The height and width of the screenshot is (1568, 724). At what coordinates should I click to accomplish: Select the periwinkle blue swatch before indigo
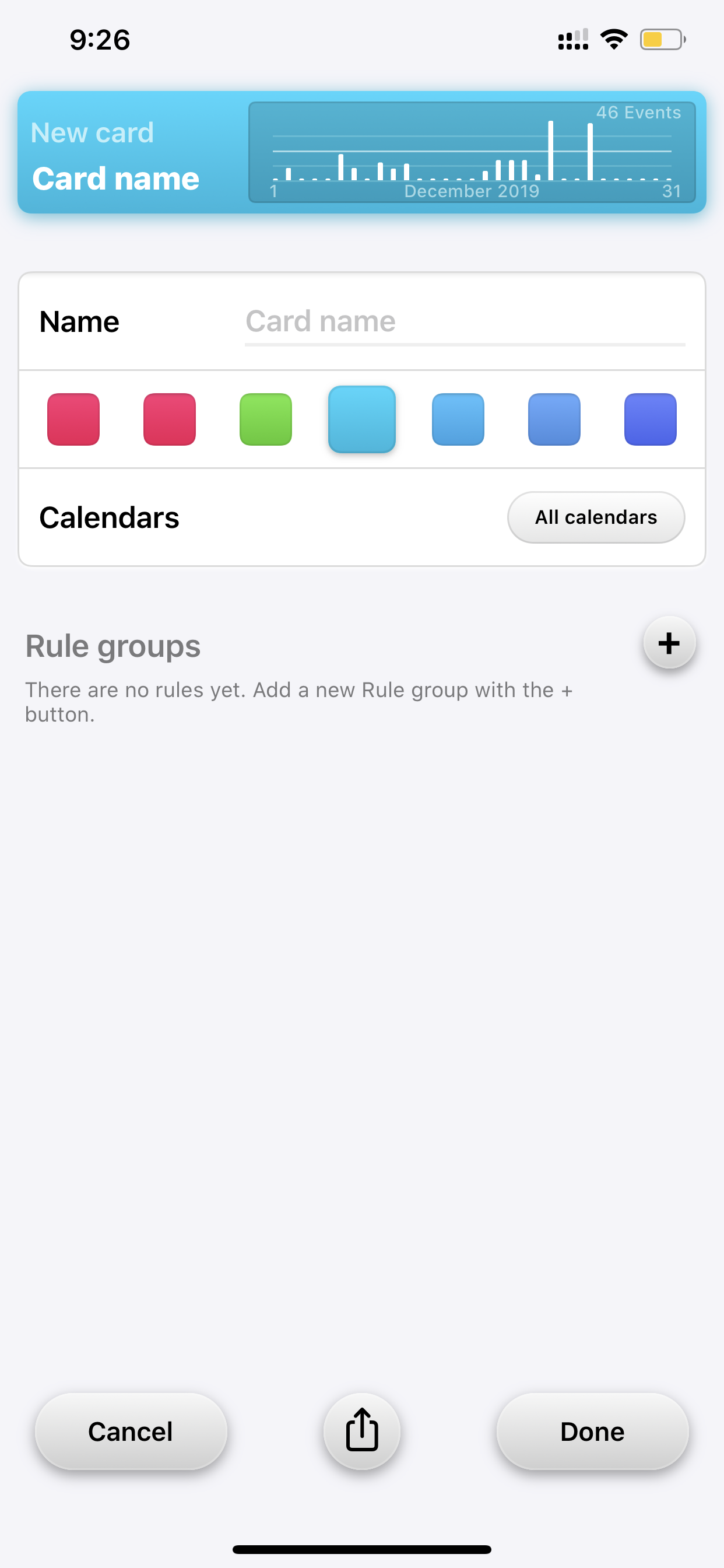[x=554, y=419]
